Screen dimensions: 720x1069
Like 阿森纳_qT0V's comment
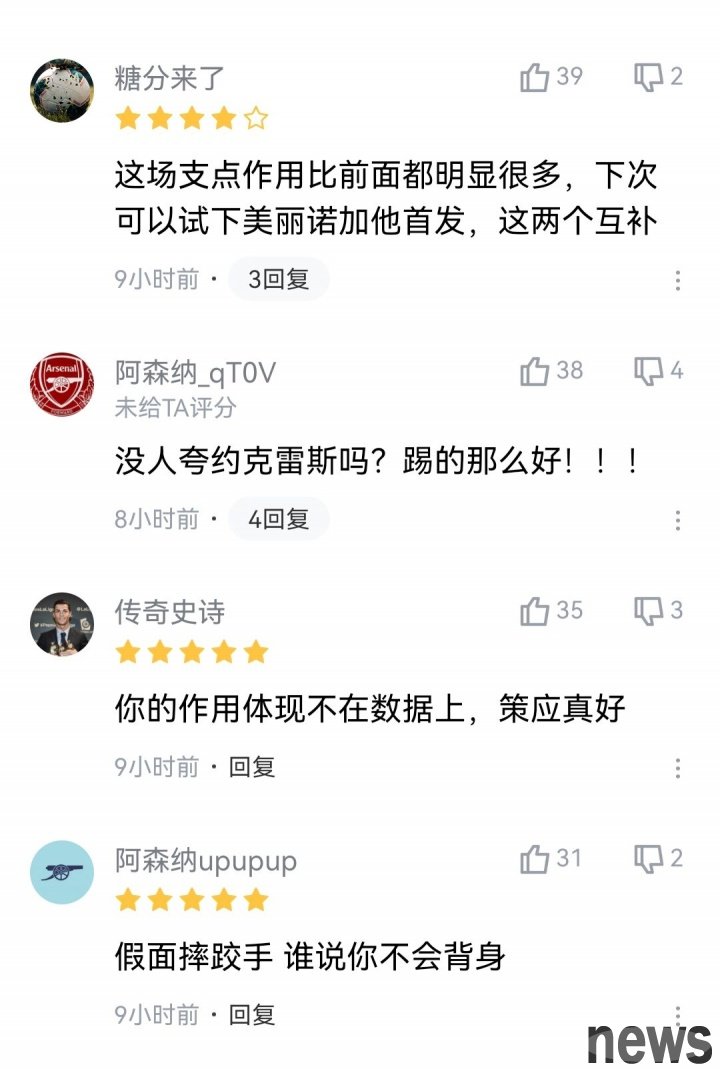[536, 371]
